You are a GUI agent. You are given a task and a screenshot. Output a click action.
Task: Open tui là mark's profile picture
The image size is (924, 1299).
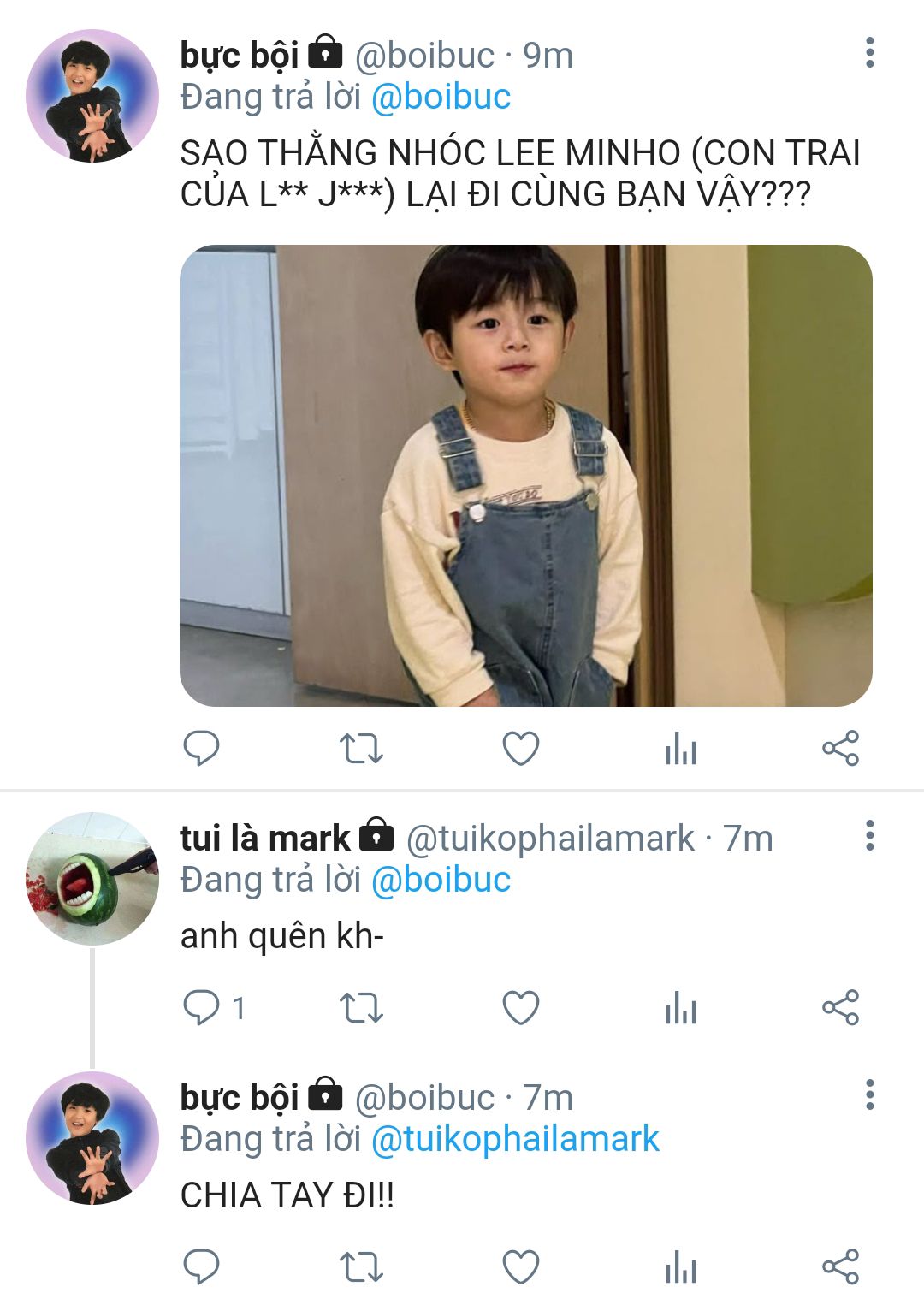point(92,879)
